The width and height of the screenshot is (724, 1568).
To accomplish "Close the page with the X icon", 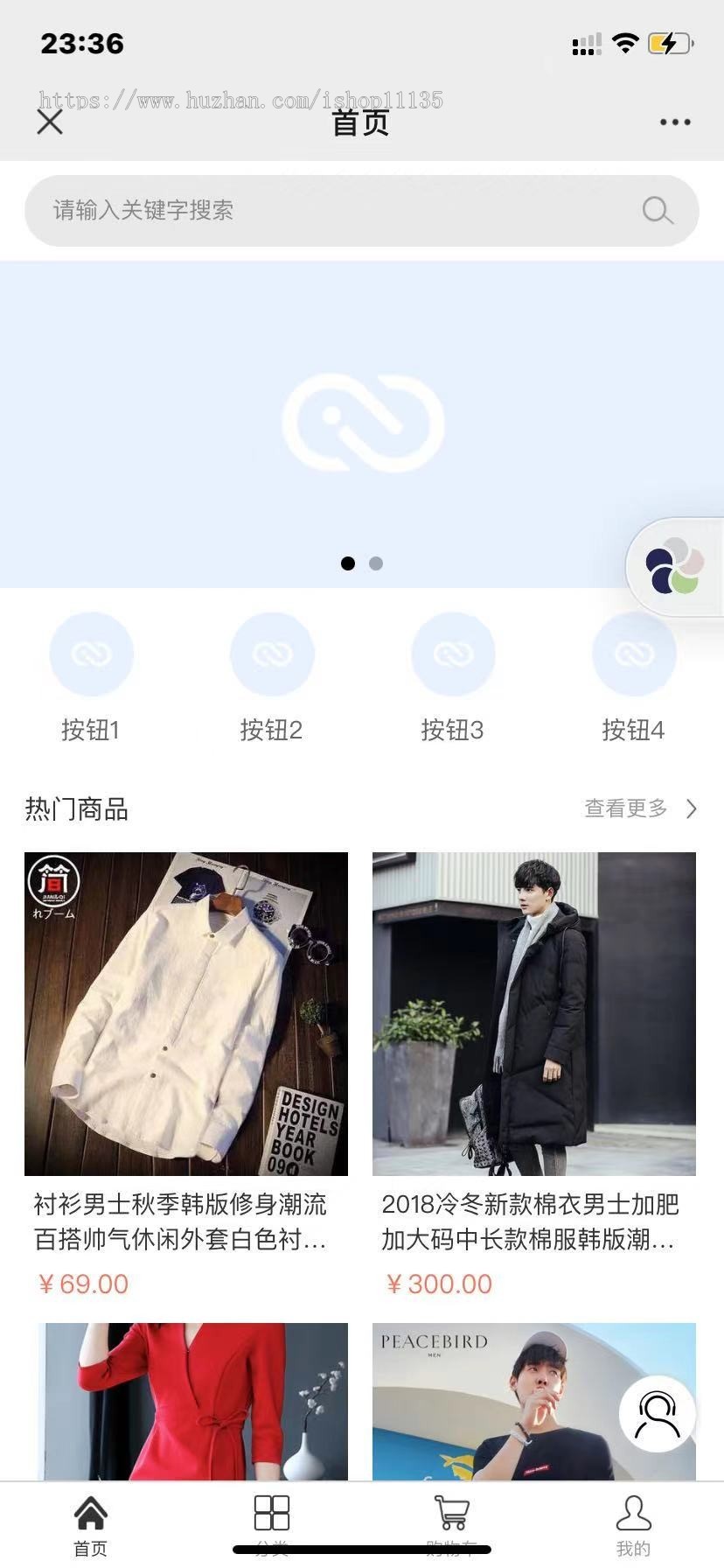I will tap(50, 122).
